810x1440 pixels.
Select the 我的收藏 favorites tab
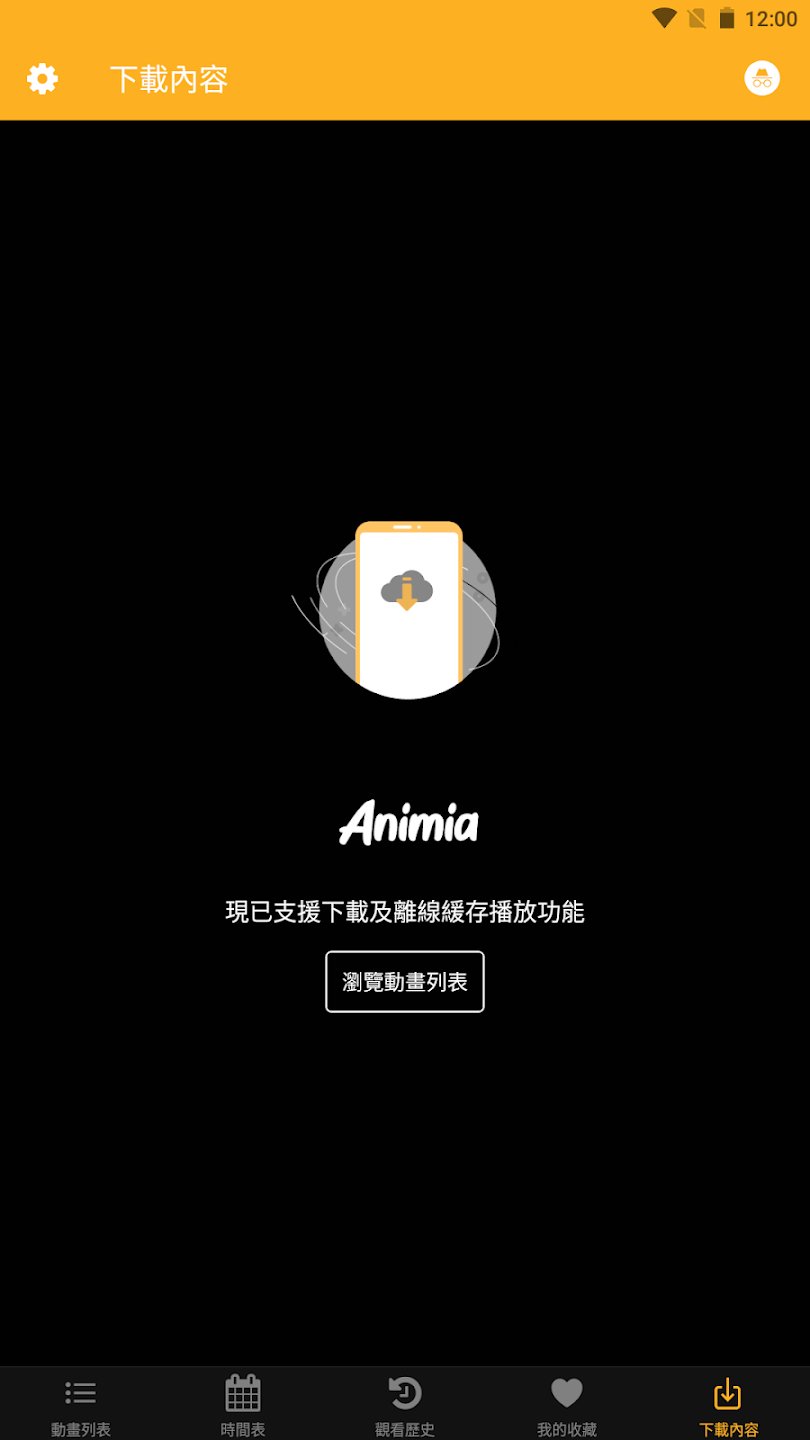pos(567,1406)
